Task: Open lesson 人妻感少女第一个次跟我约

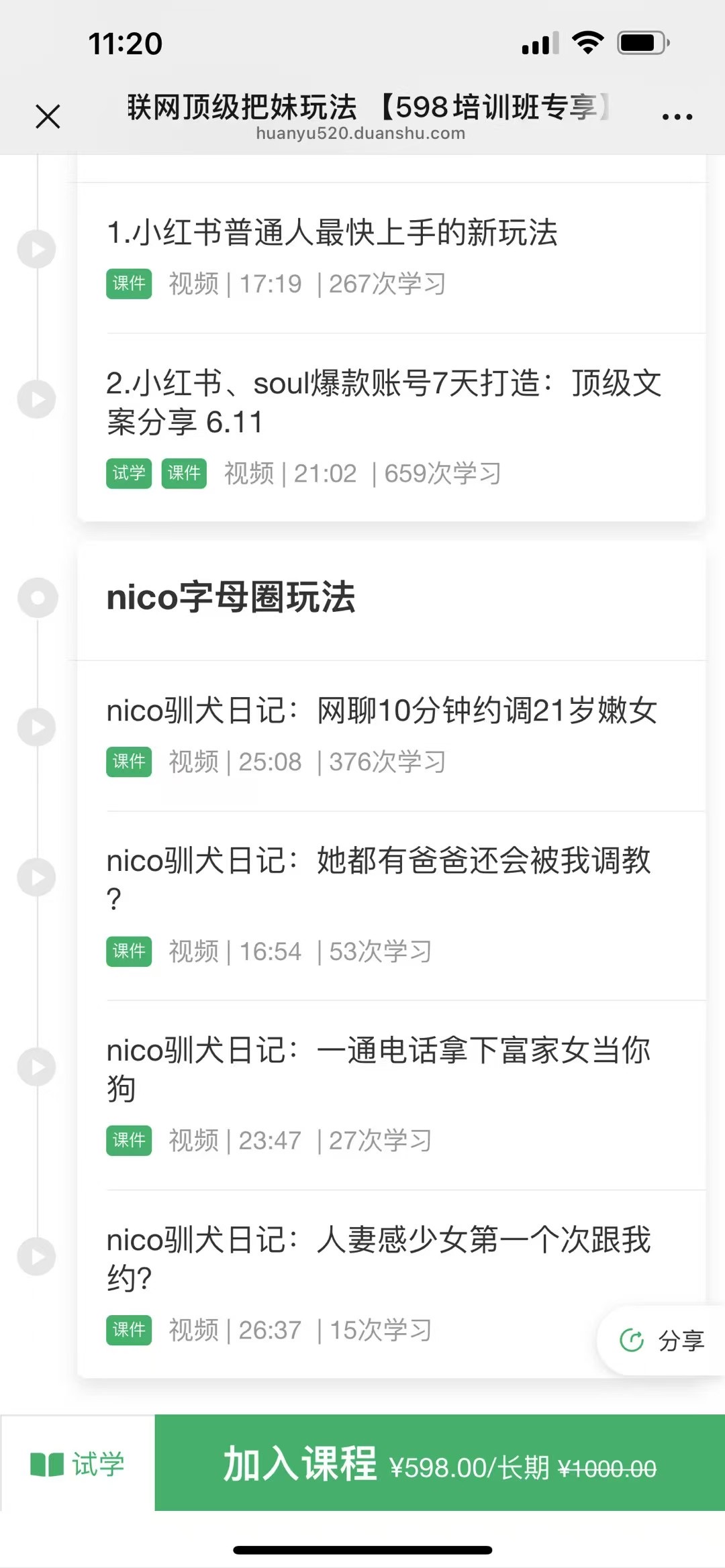Action: (378, 1241)
